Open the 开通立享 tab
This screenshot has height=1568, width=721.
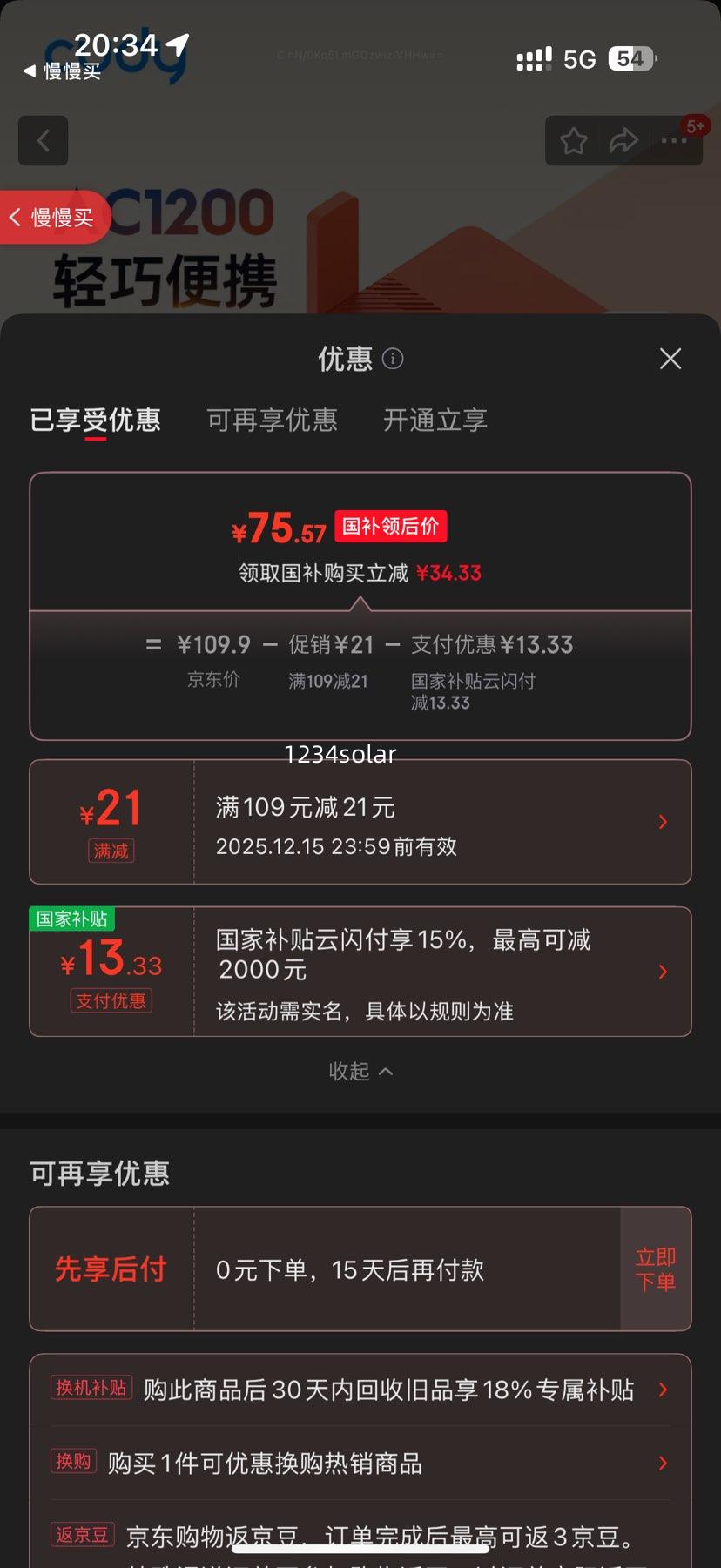point(434,421)
